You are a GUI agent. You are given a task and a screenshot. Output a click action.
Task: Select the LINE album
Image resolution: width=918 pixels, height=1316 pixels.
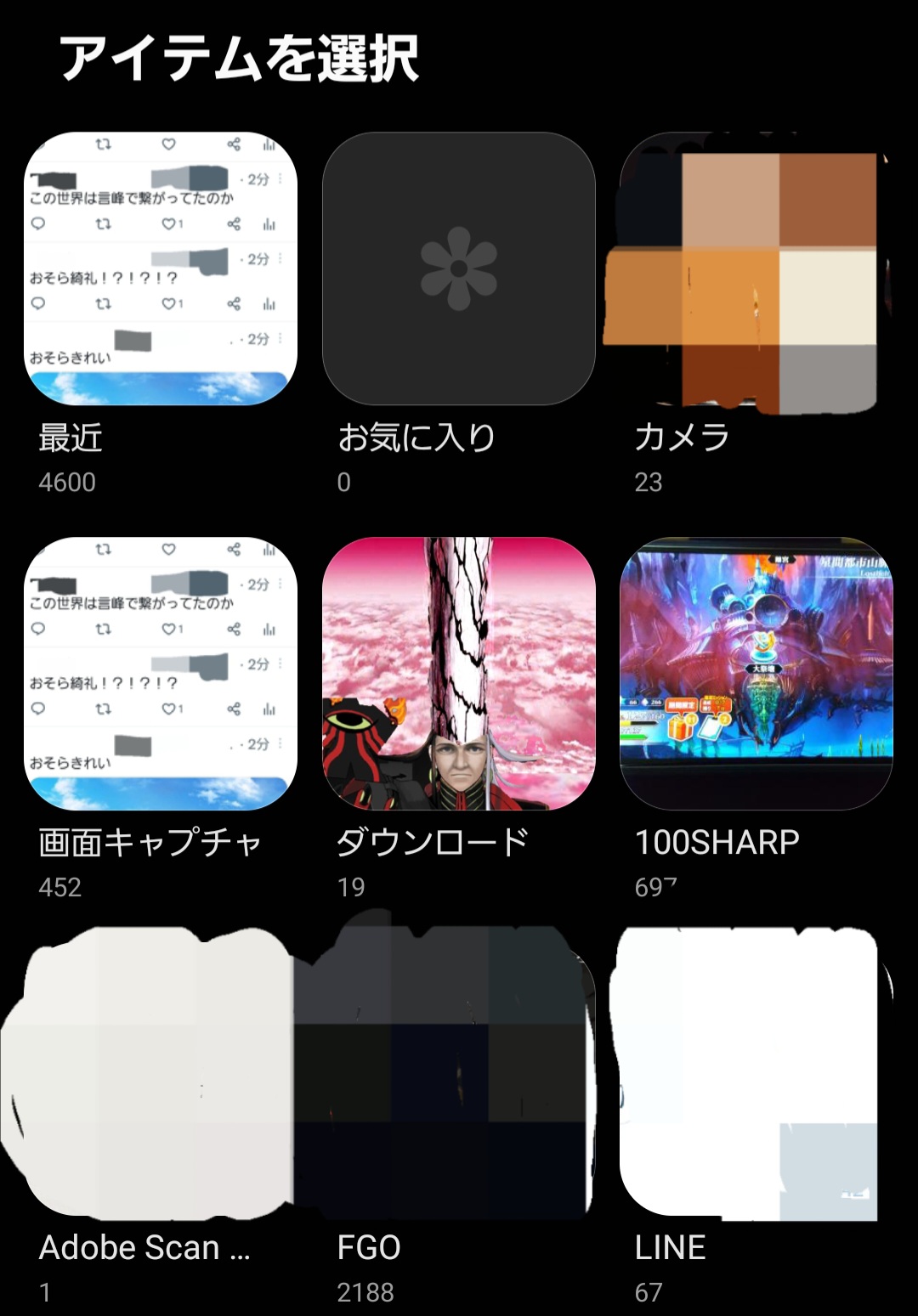(756, 1075)
